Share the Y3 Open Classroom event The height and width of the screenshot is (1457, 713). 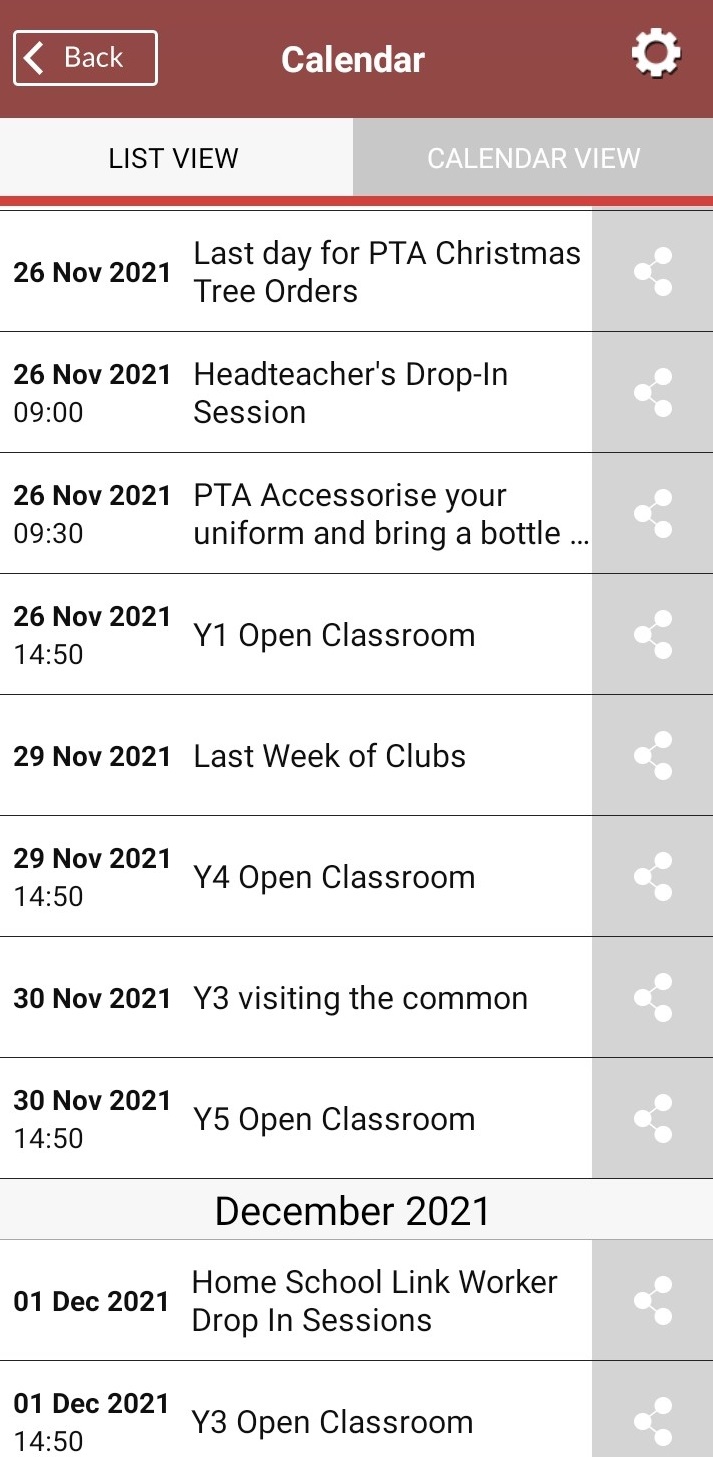652,1420
